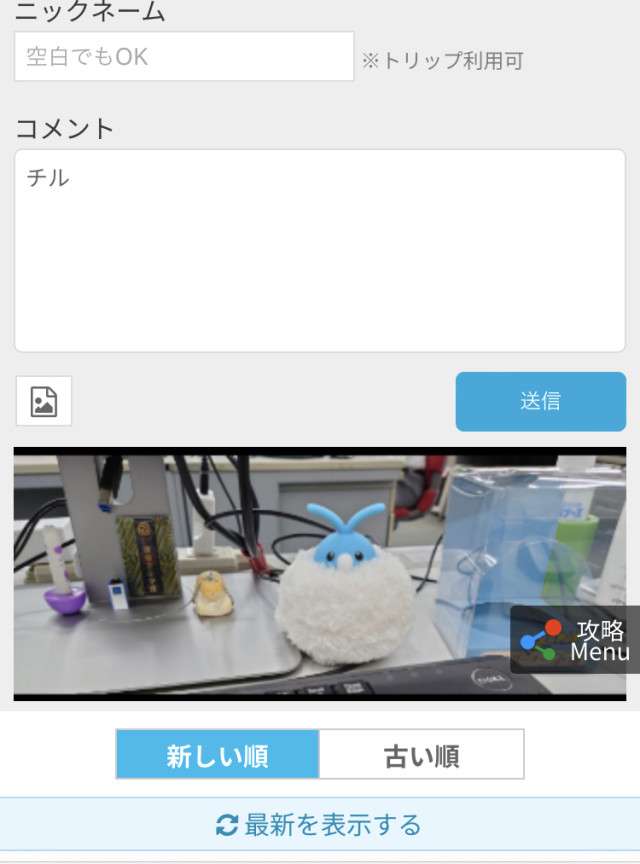Switch sorting to 古い順
Viewport: 640px width, 864px height.
click(421, 755)
